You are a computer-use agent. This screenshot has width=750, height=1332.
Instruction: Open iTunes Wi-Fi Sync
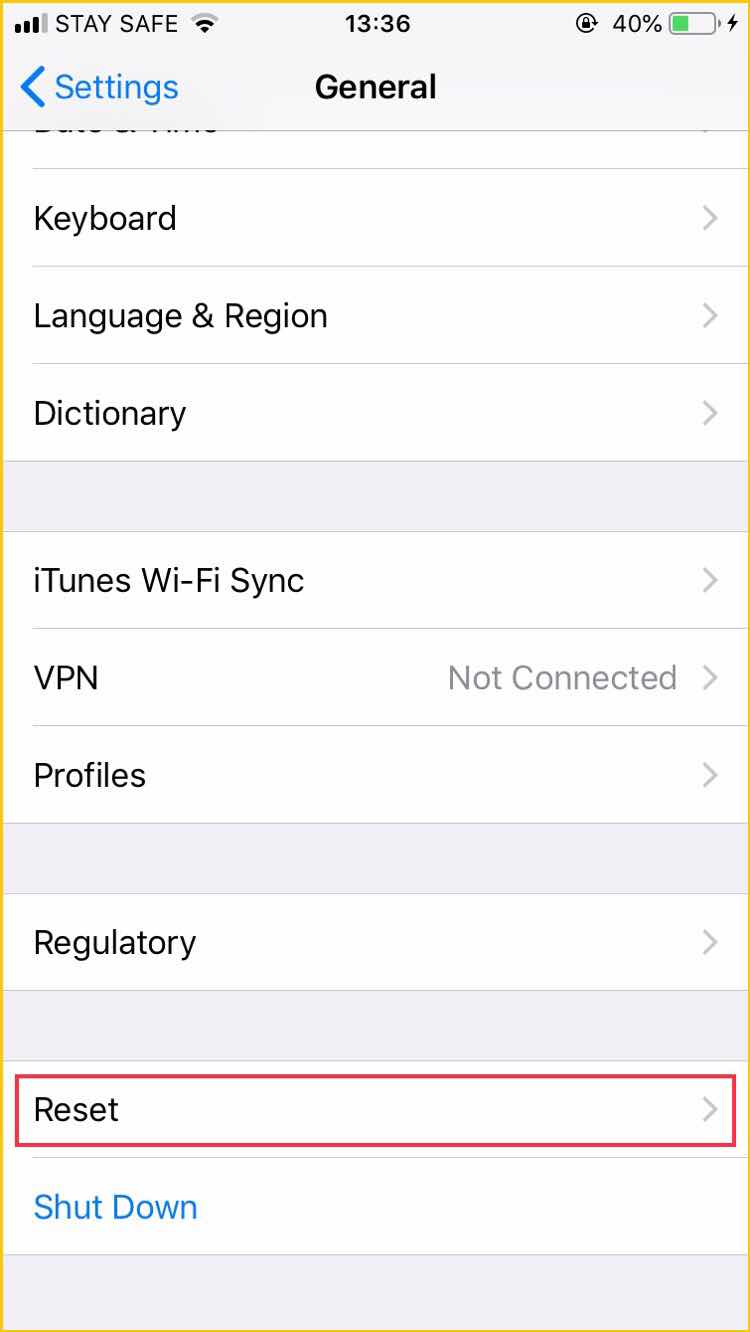(x=375, y=580)
